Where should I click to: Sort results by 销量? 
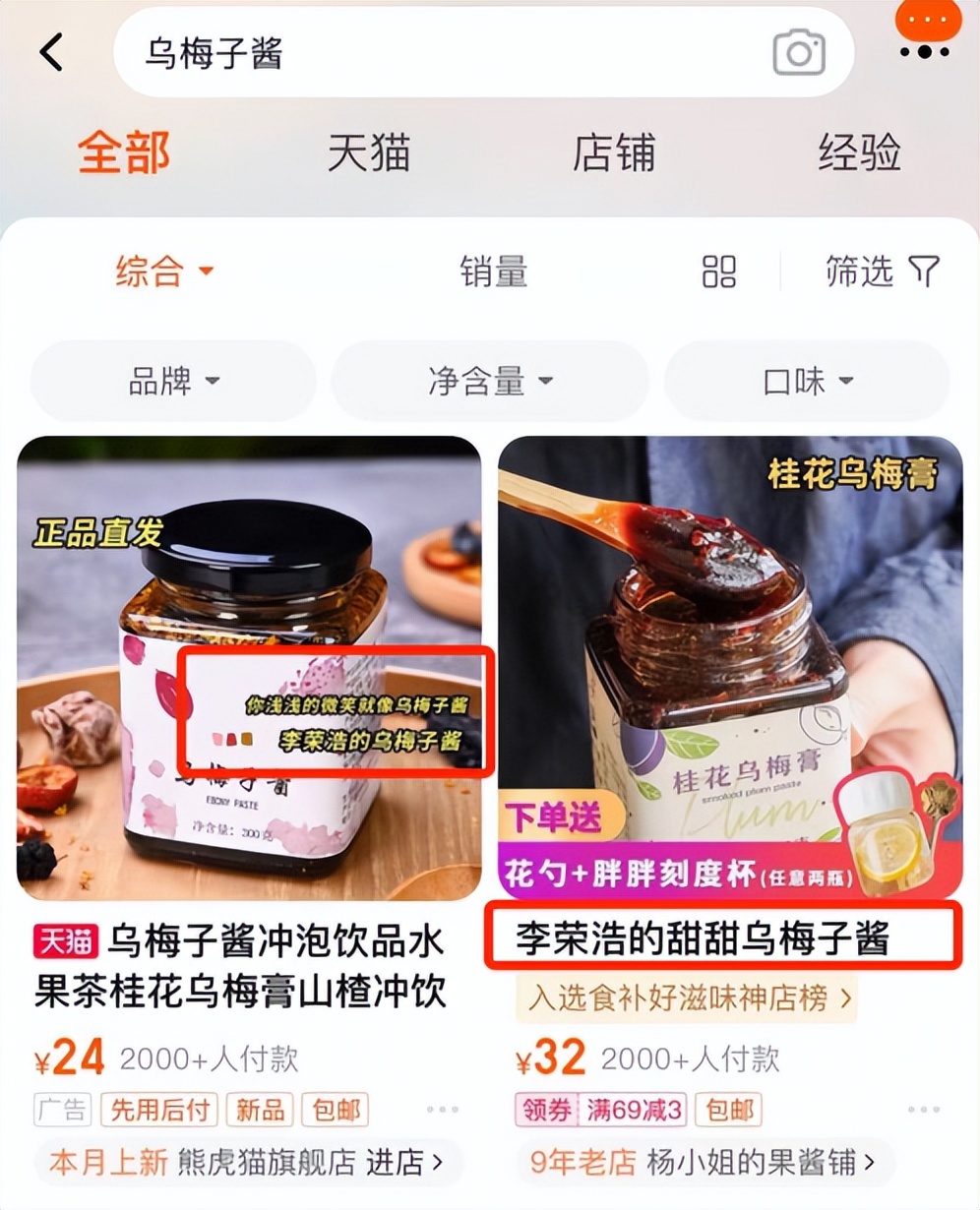coord(493,272)
